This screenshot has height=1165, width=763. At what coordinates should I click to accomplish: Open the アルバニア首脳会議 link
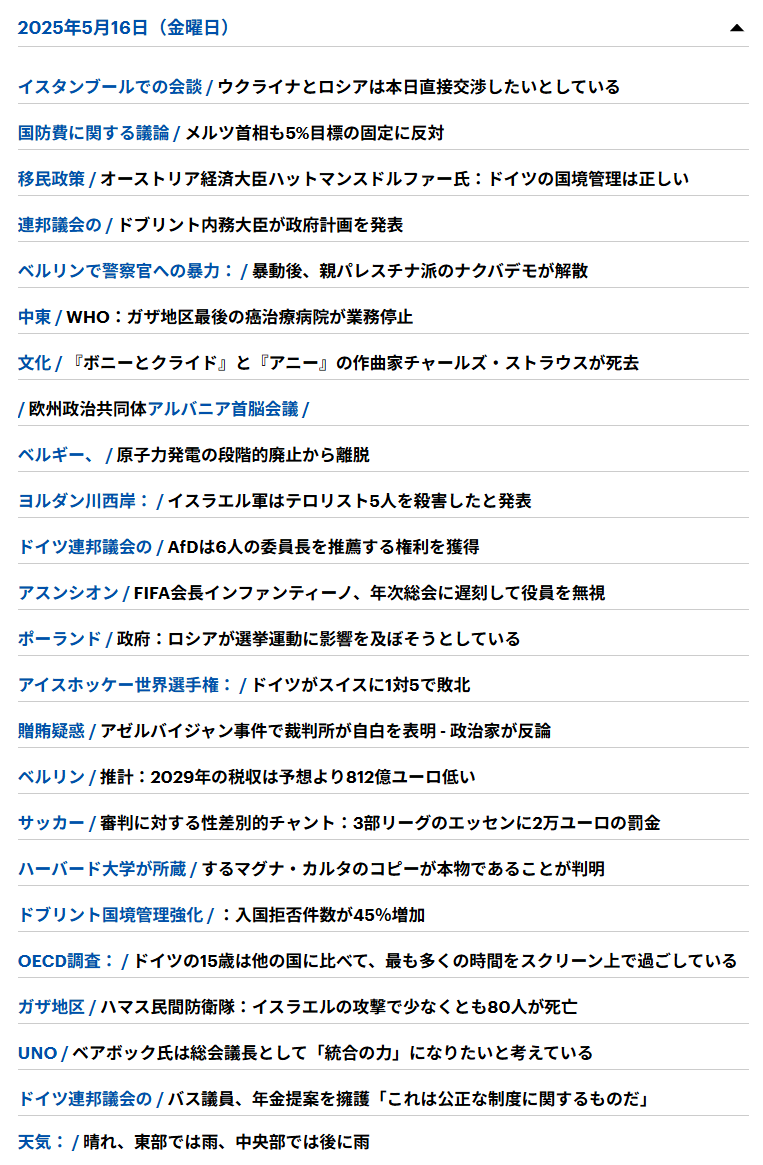(x=223, y=409)
